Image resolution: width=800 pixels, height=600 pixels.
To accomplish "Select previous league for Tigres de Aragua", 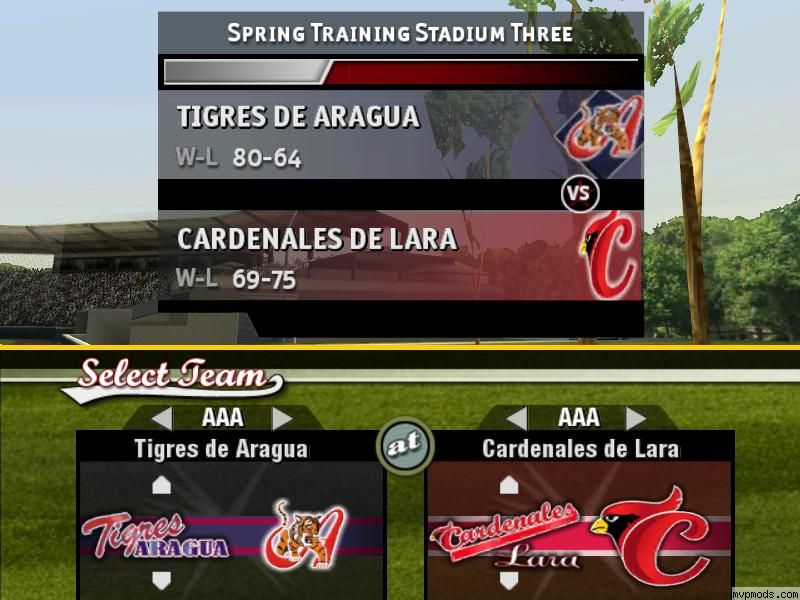I will [x=162, y=418].
